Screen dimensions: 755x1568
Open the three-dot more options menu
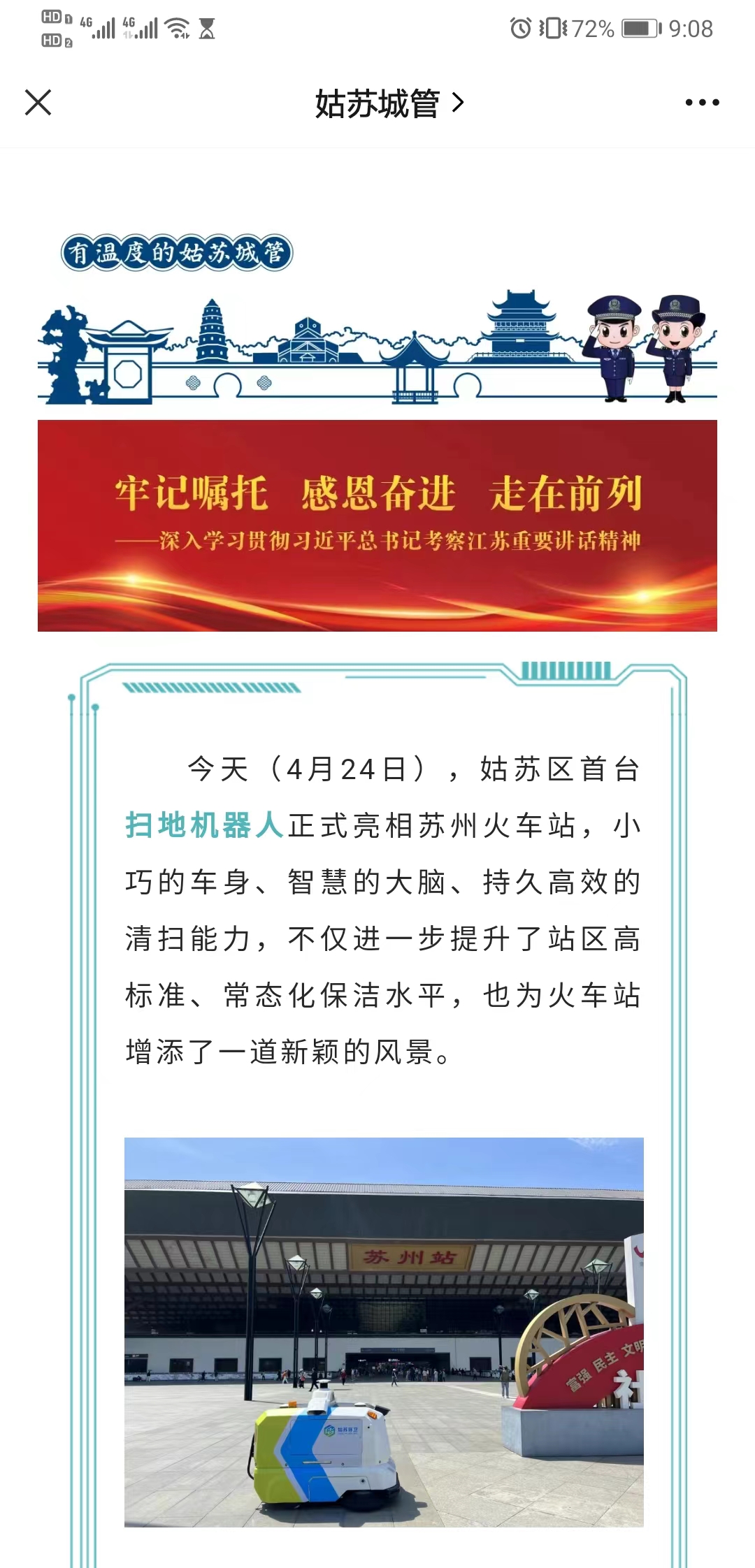[702, 103]
